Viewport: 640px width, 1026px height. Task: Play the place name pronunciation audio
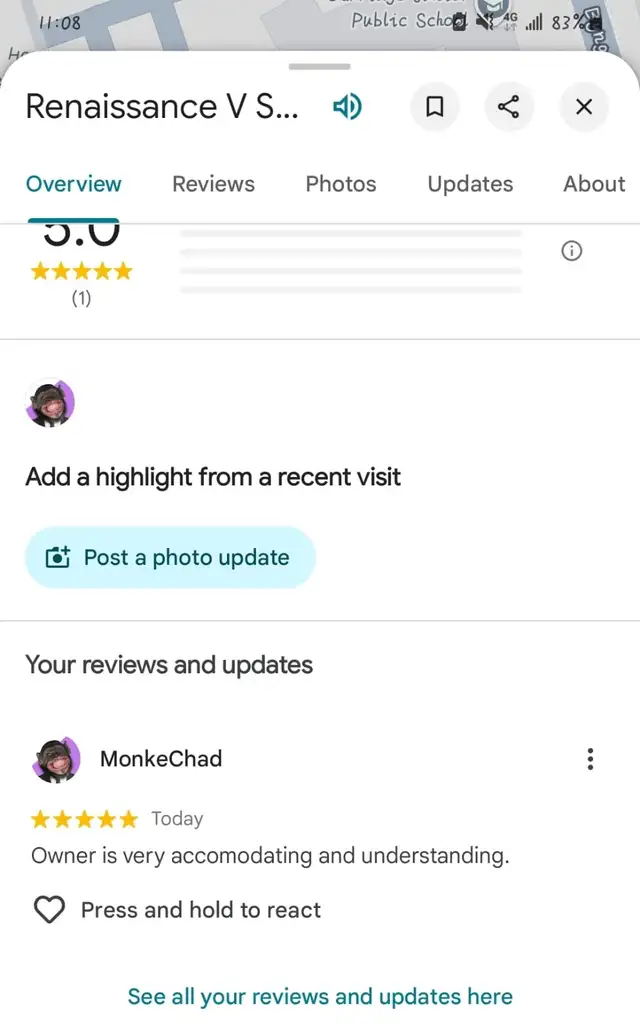coord(347,106)
